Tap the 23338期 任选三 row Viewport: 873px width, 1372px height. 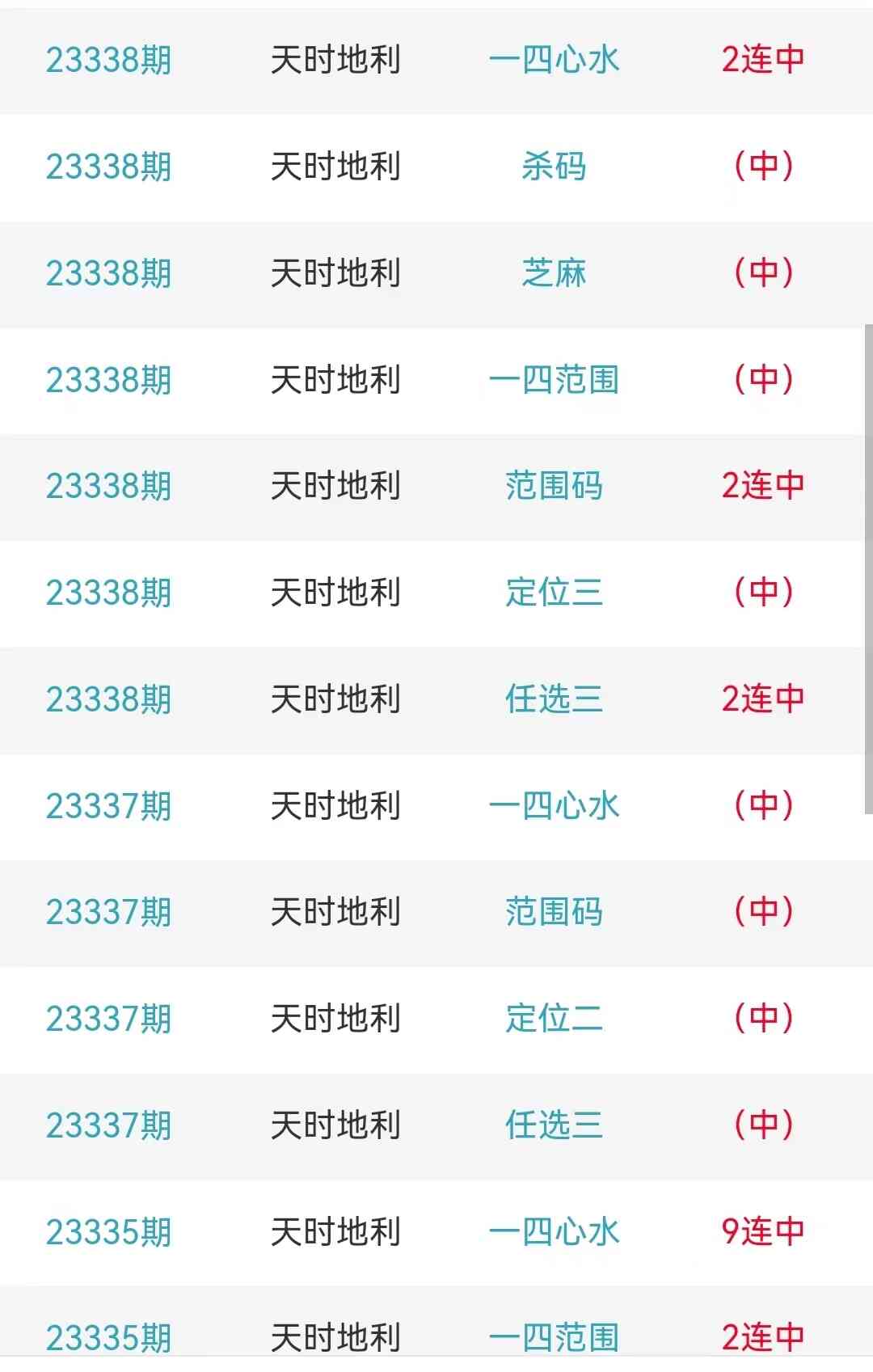(x=554, y=699)
